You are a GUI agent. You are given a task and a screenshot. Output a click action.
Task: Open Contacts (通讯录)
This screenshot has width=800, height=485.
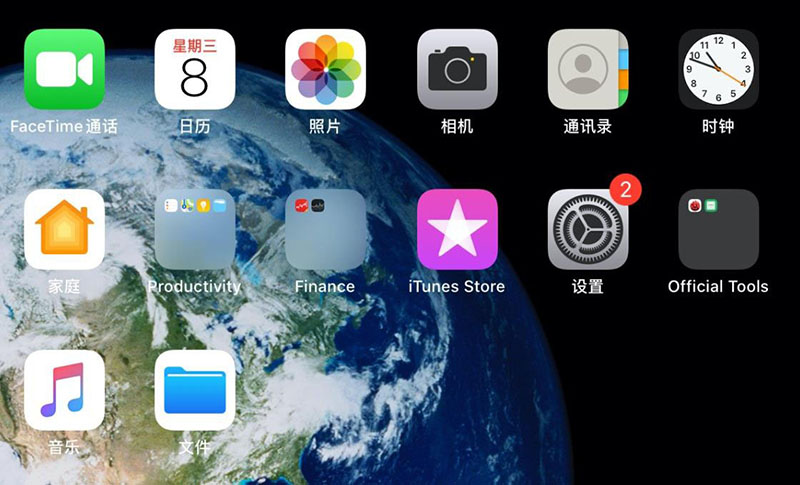click(x=588, y=69)
